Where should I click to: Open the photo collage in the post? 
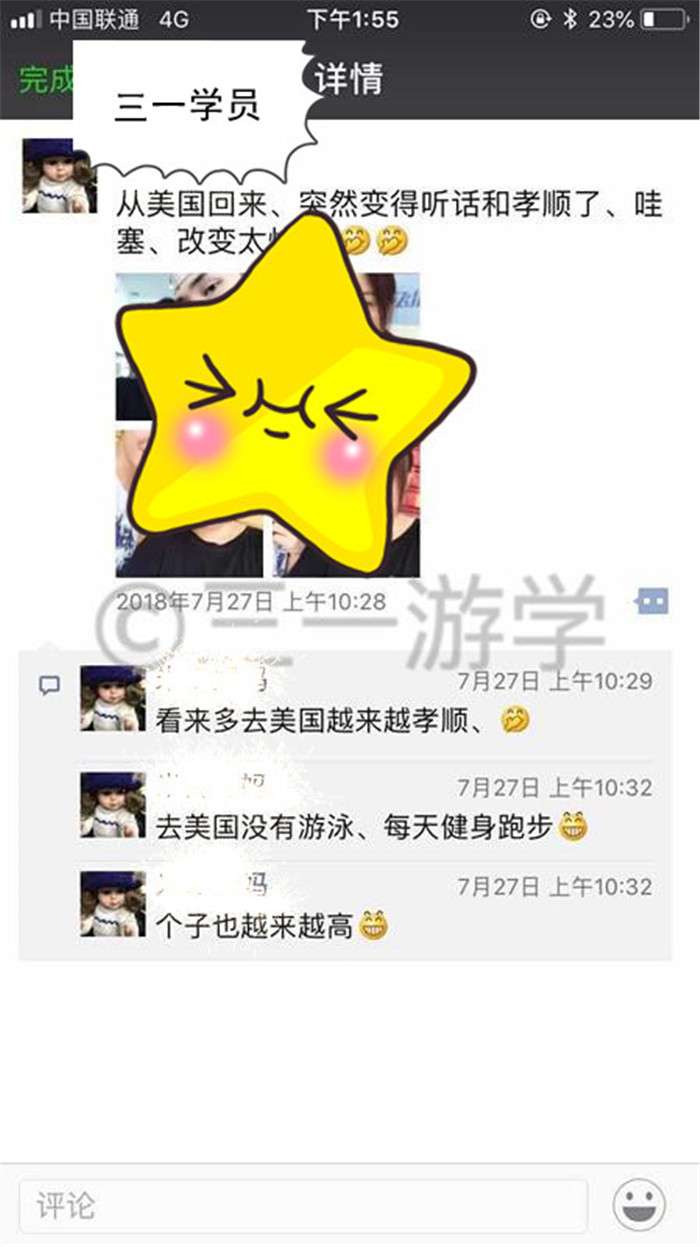(267, 425)
